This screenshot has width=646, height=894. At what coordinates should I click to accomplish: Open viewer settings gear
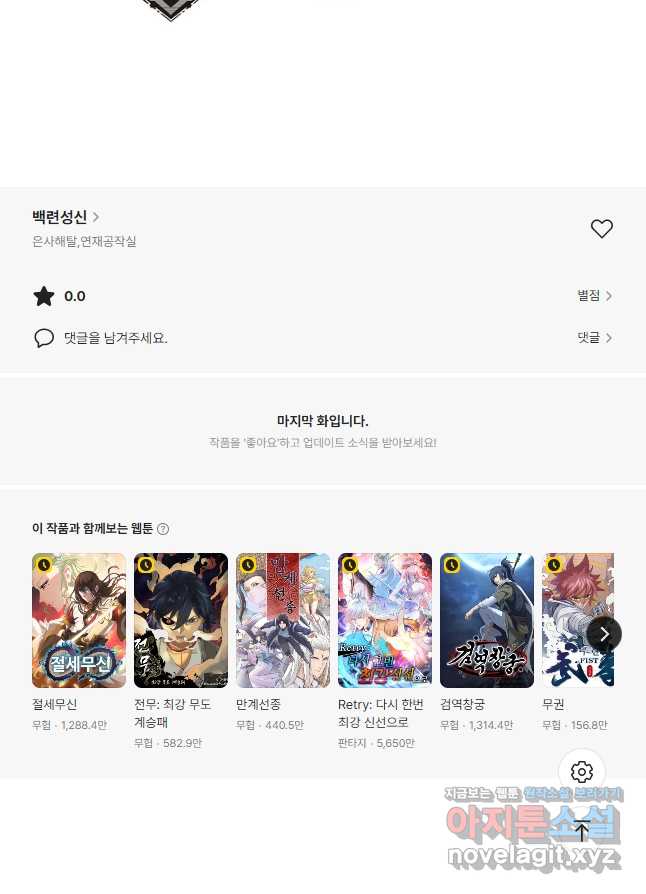582,772
